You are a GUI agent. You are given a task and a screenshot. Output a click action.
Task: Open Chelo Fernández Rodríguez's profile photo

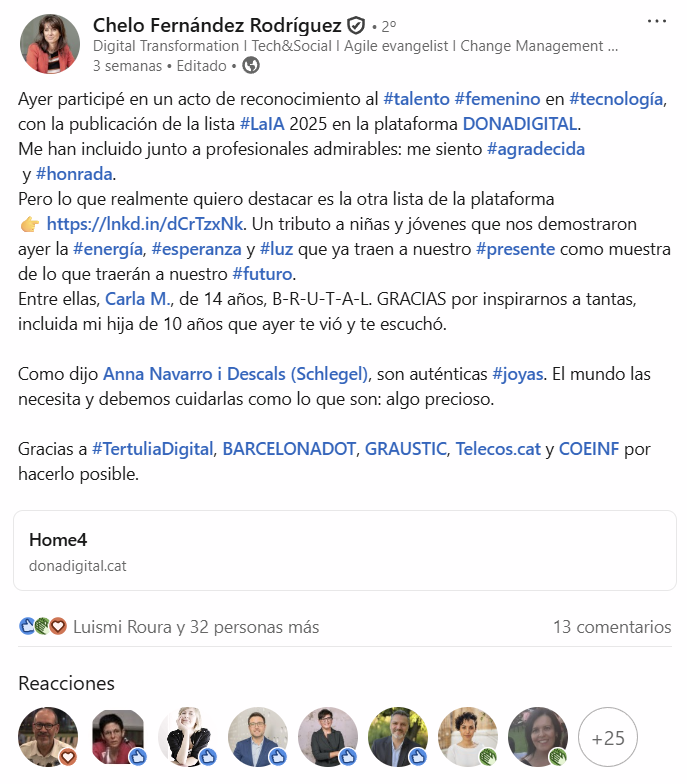point(49,44)
